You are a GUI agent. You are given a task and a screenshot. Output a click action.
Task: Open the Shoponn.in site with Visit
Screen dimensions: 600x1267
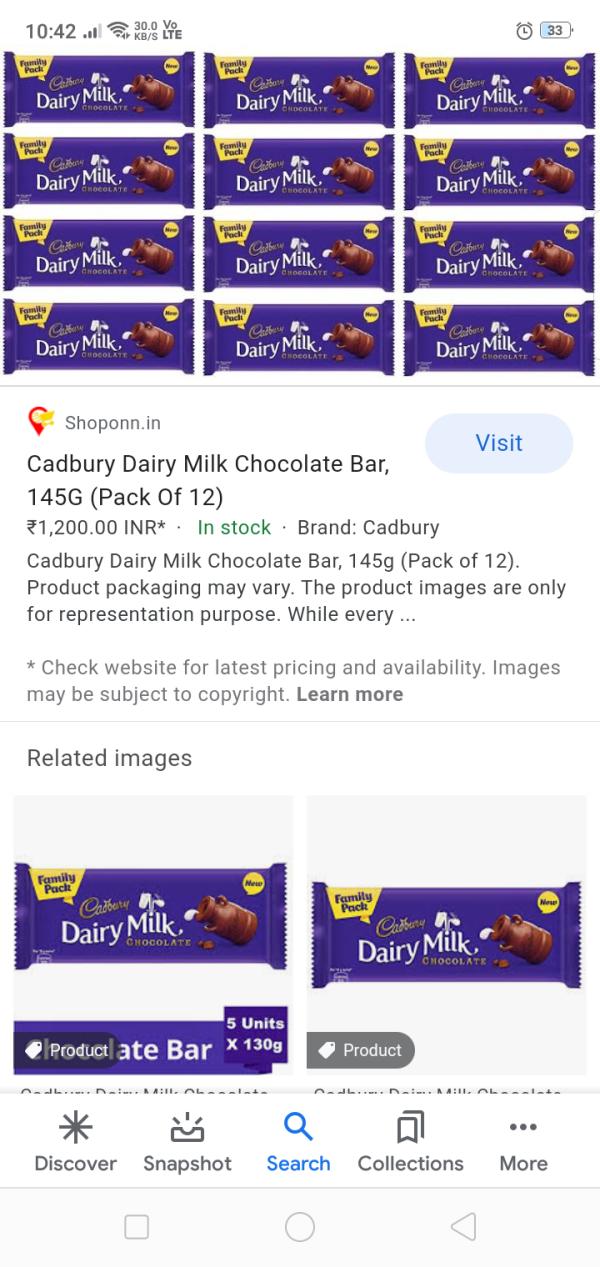tap(498, 443)
